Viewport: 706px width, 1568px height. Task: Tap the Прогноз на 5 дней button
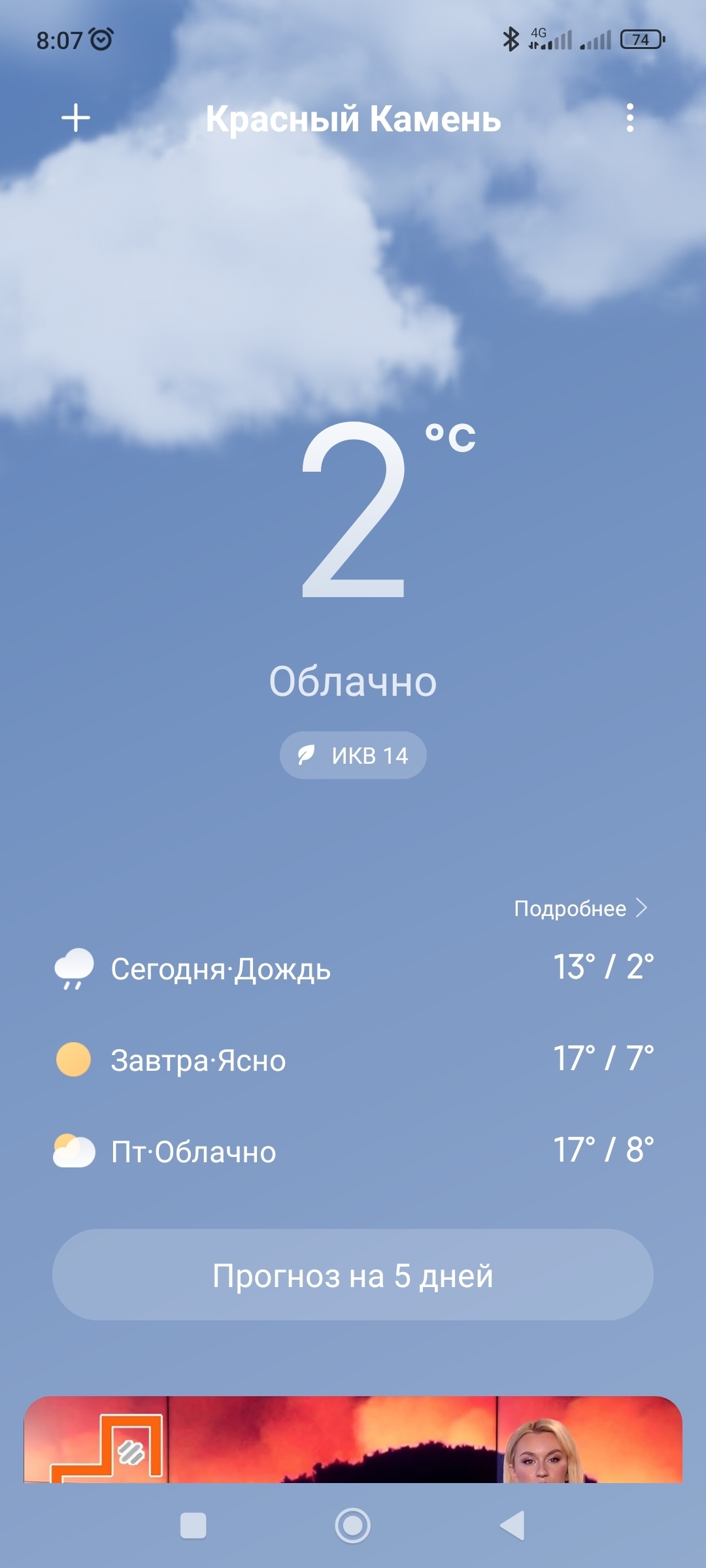coord(353,1275)
